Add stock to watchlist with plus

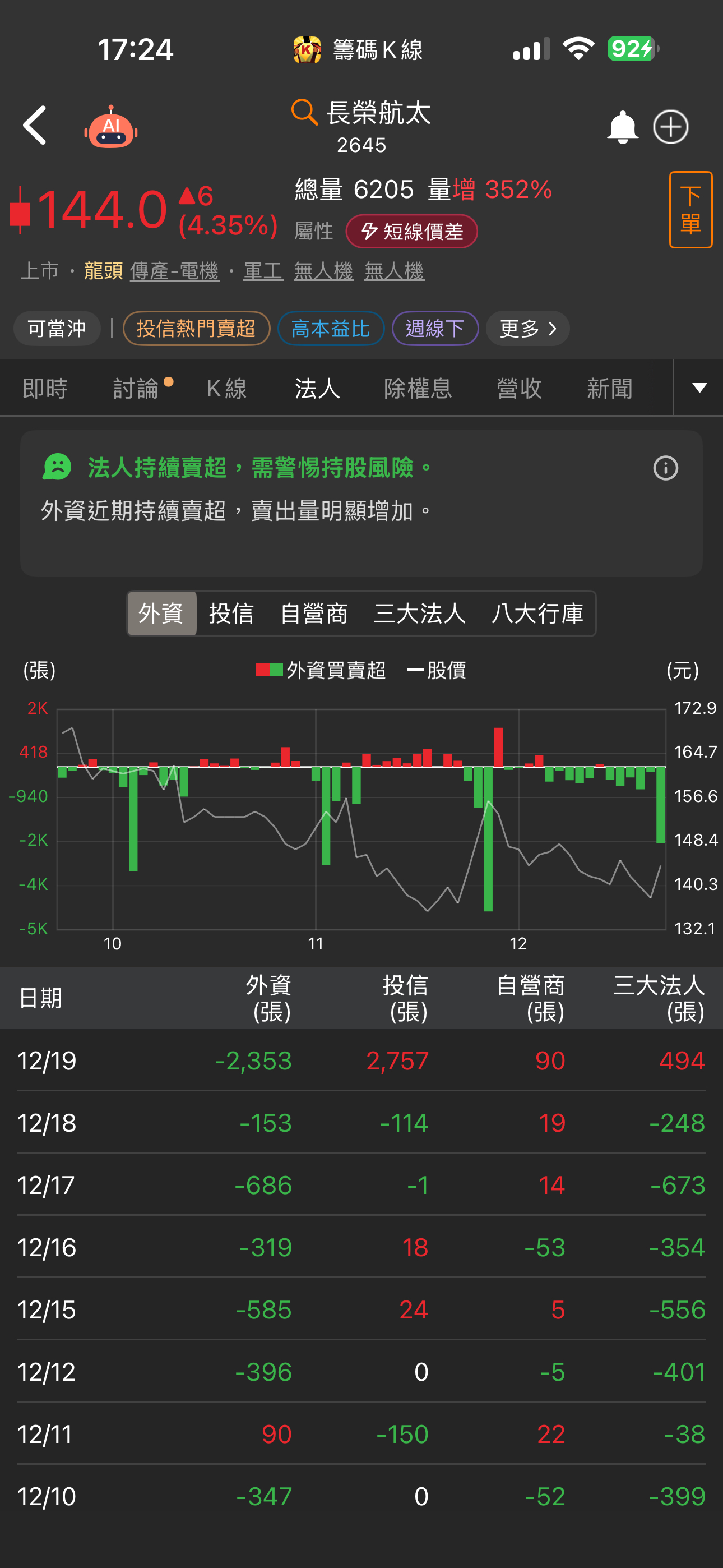tap(671, 127)
